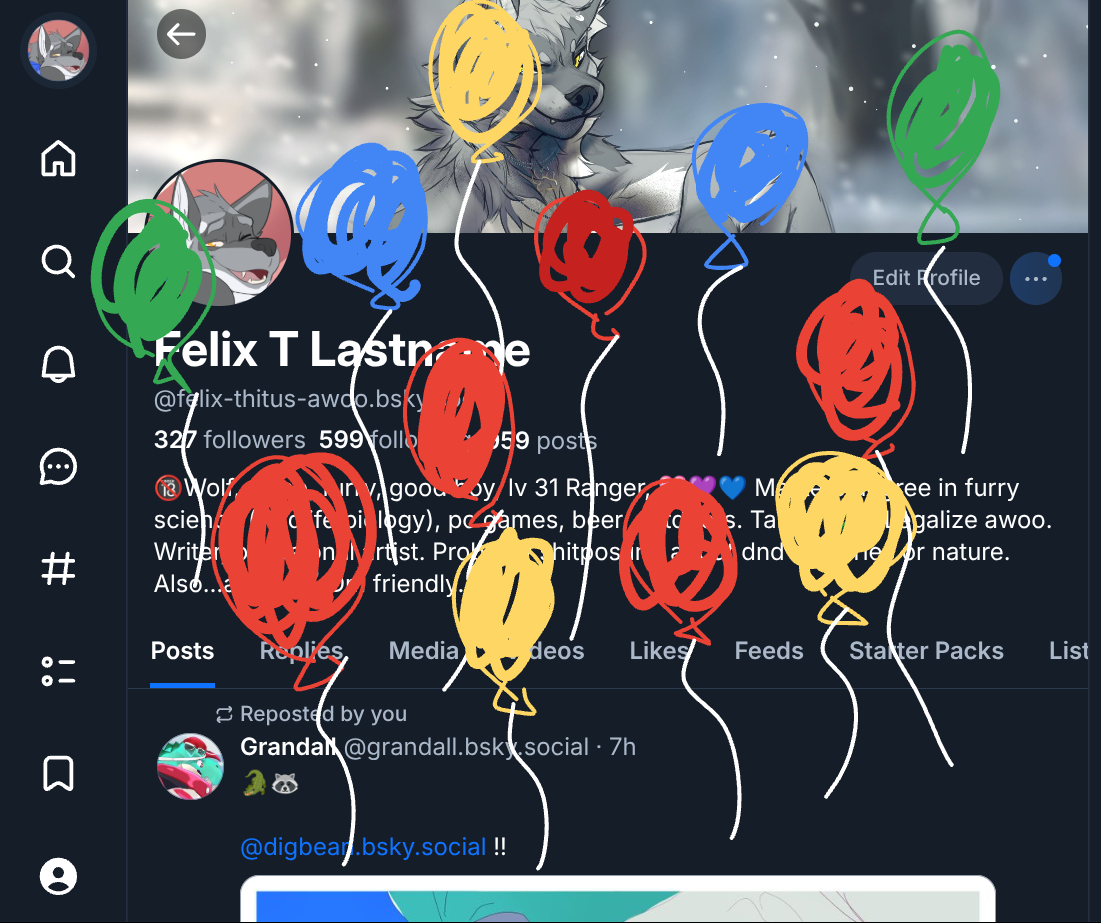Image resolution: width=1101 pixels, height=923 pixels.
Task: Switch to the Media tab
Action: click(422, 651)
